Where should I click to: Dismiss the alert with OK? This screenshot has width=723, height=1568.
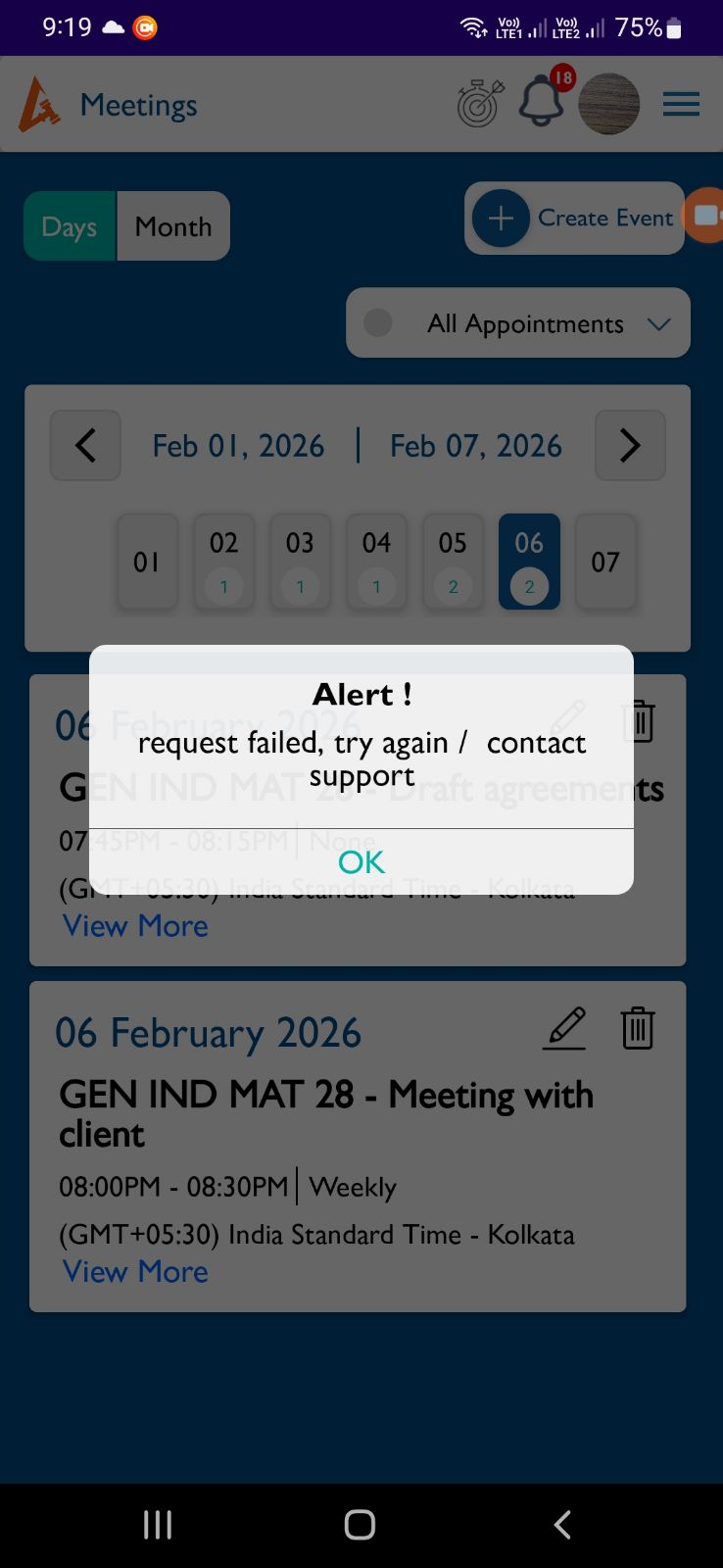361,862
